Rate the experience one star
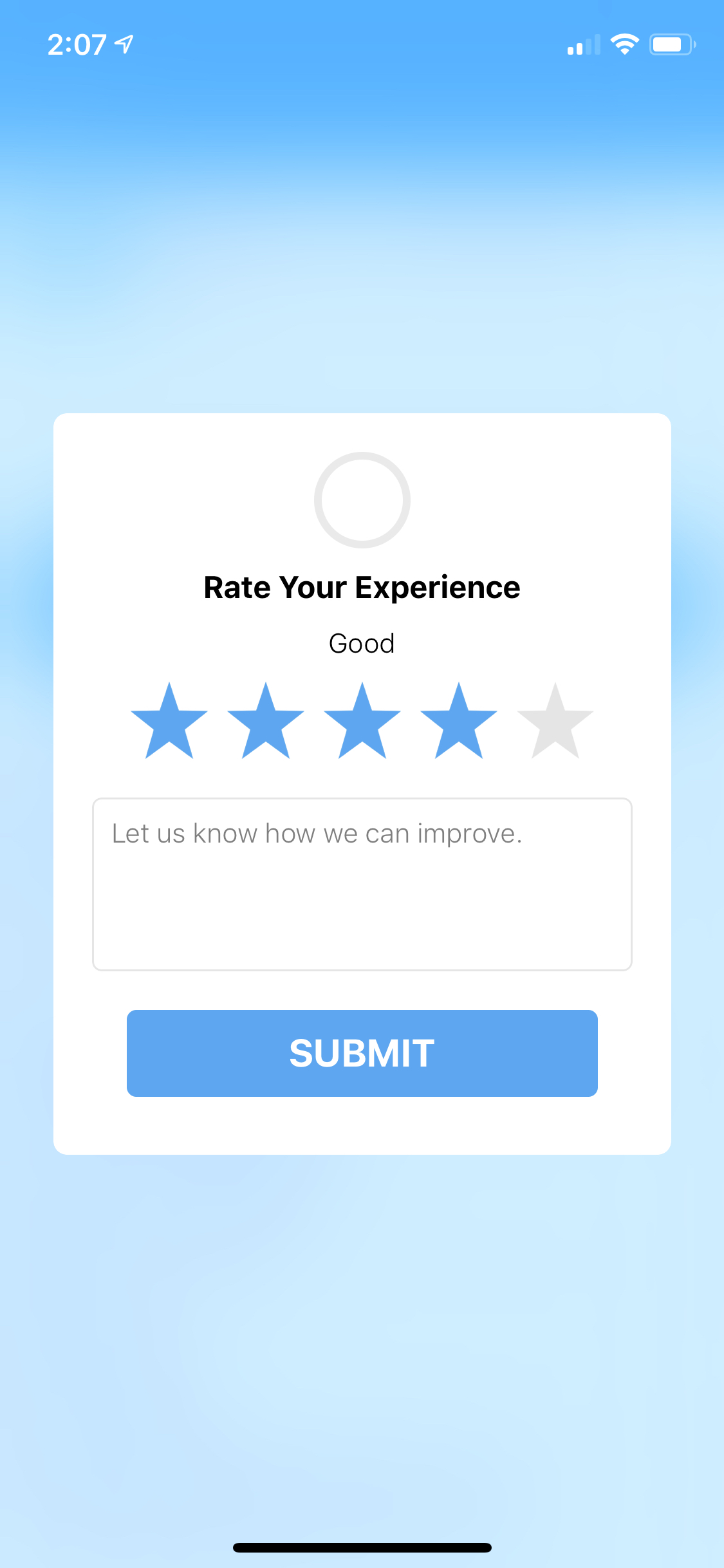The height and width of the screenshot is (1568, 724). click(x=169, y=723)
